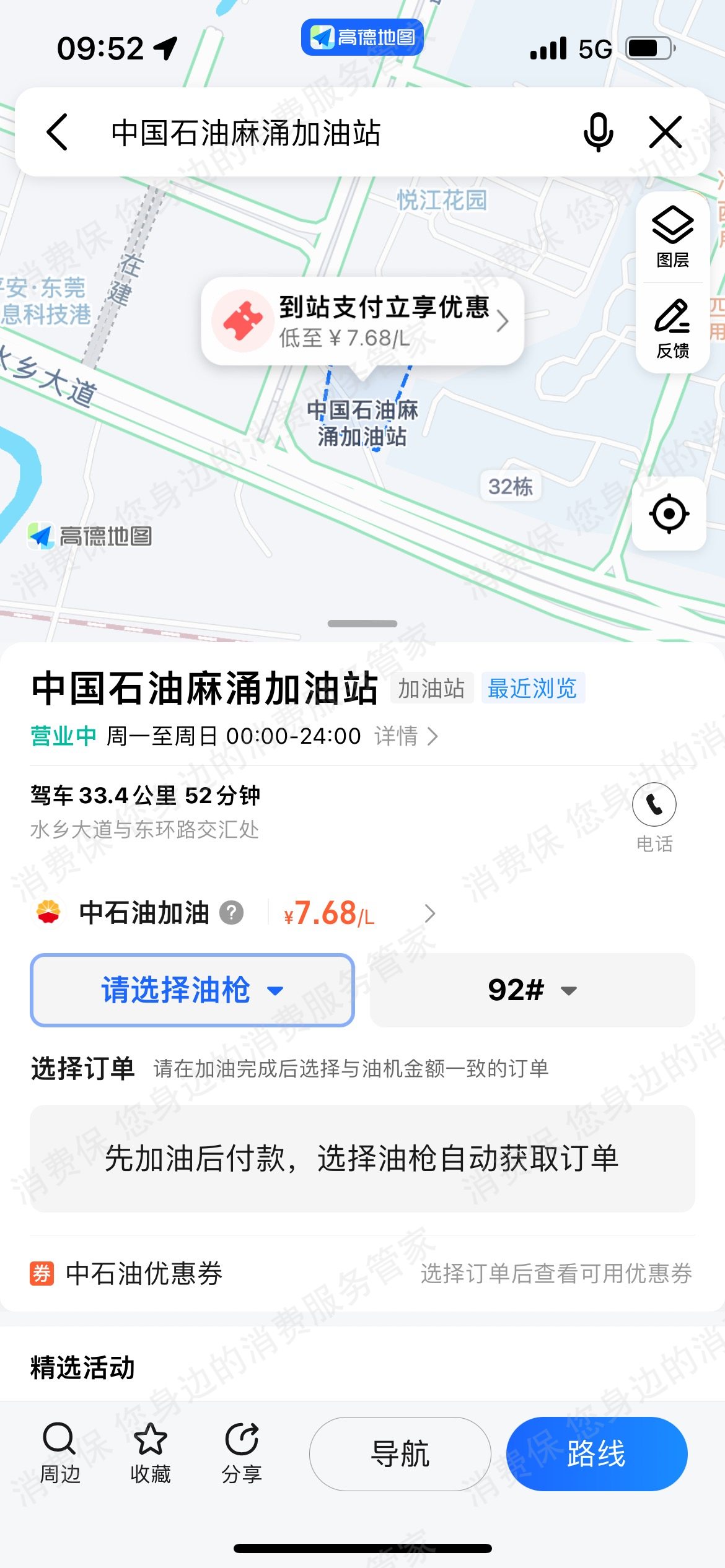This screenshot has height=1568, width=725.
Task: Clear the search with the X icon
Action: pos(666,132)
